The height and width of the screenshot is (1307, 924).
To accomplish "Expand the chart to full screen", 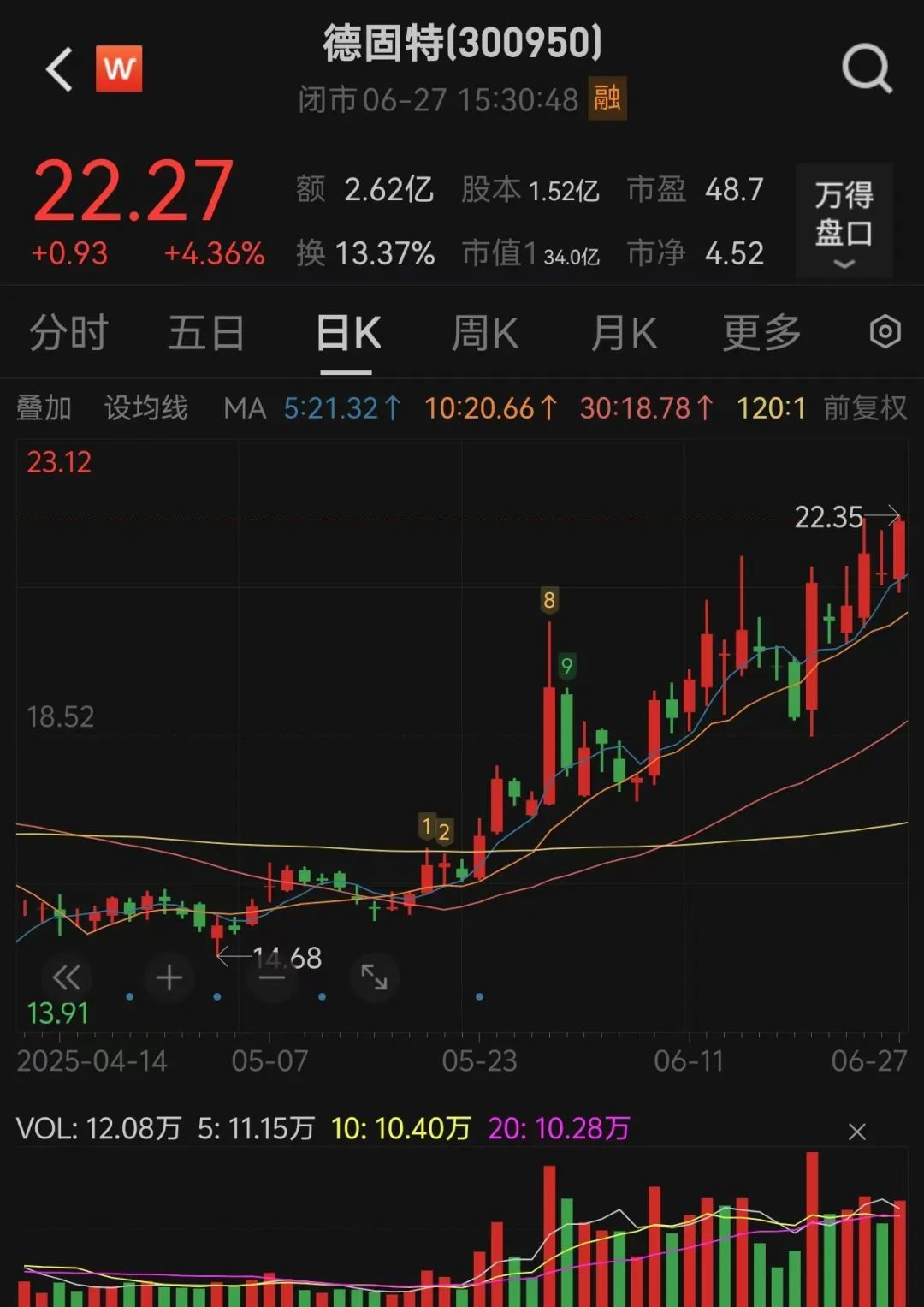I will click(x=374, y=977).
